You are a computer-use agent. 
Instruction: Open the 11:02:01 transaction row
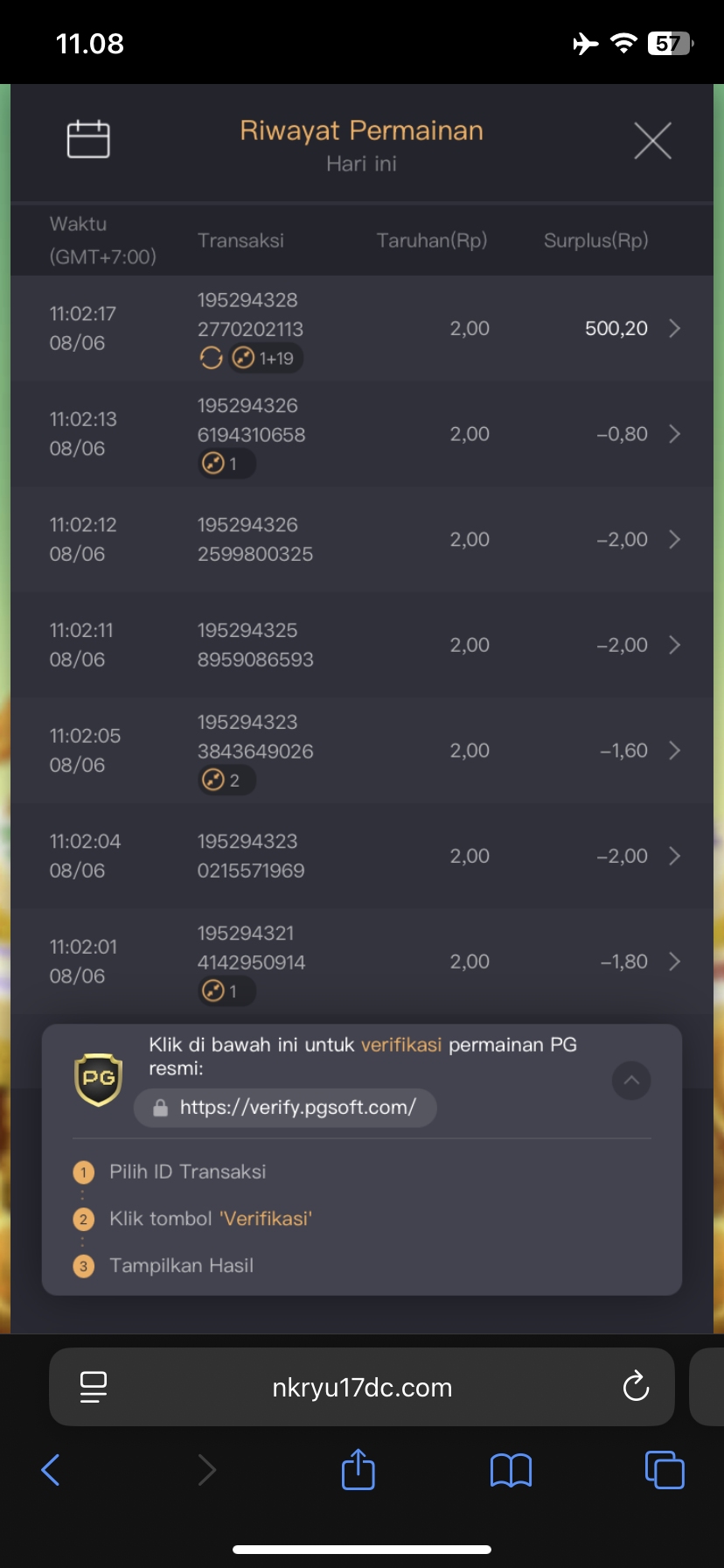tap(674, 962)
